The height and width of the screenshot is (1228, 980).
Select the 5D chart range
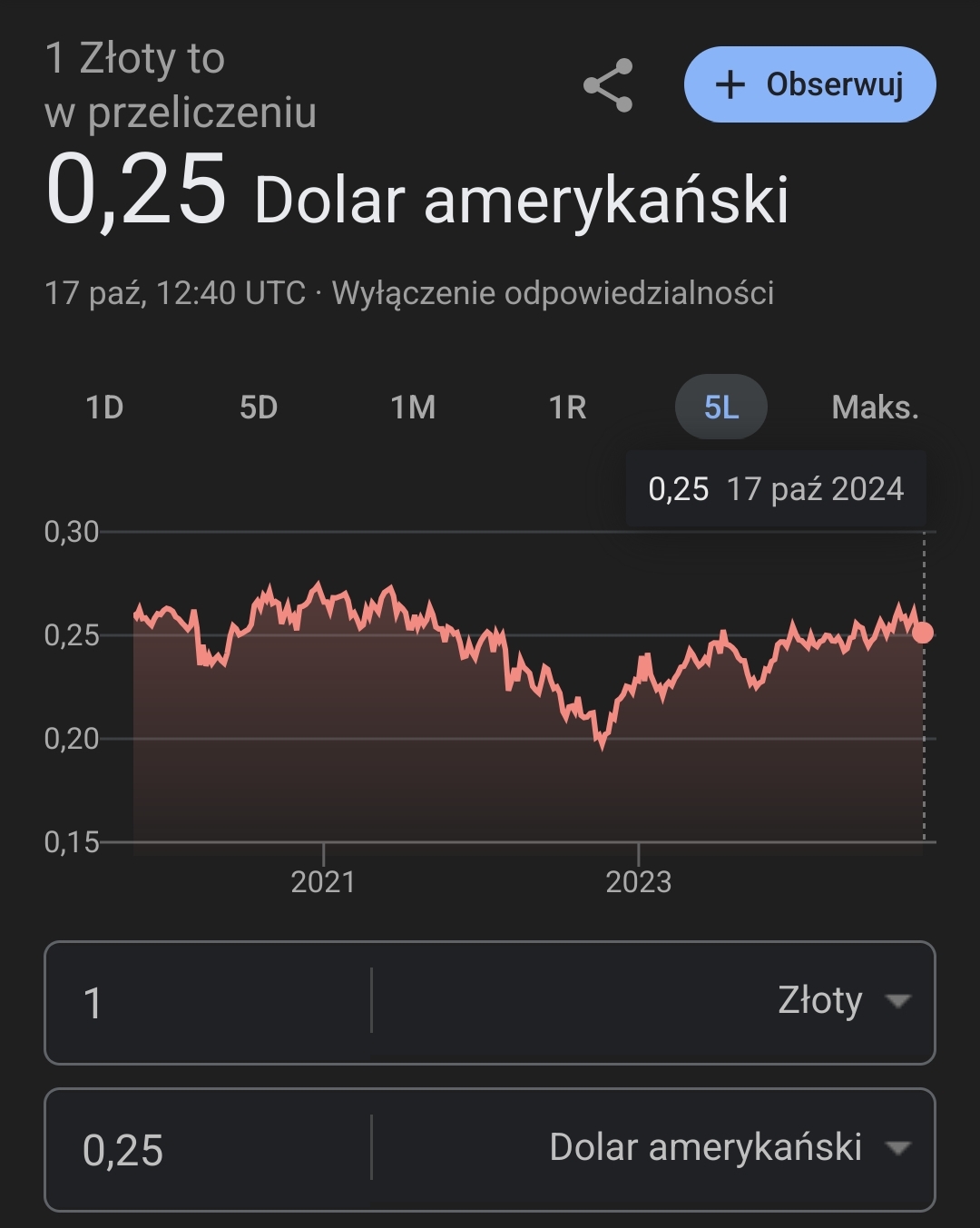pyautogui.click(x=259, y=408)
